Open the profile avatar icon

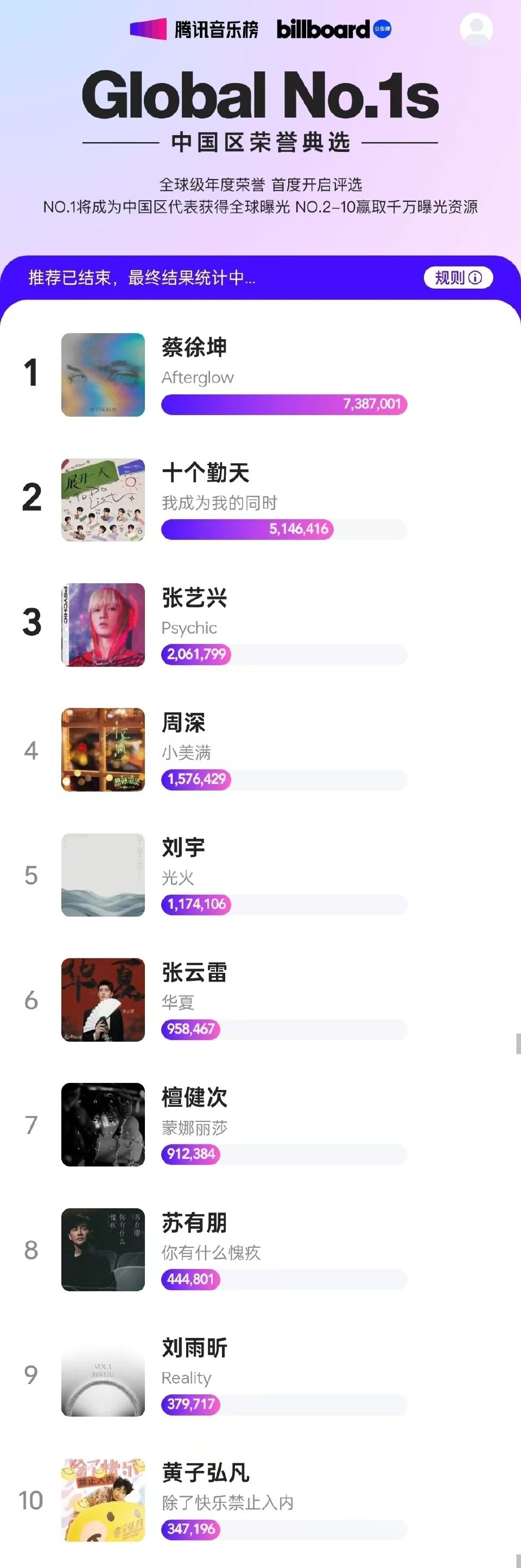coord(476,28)
